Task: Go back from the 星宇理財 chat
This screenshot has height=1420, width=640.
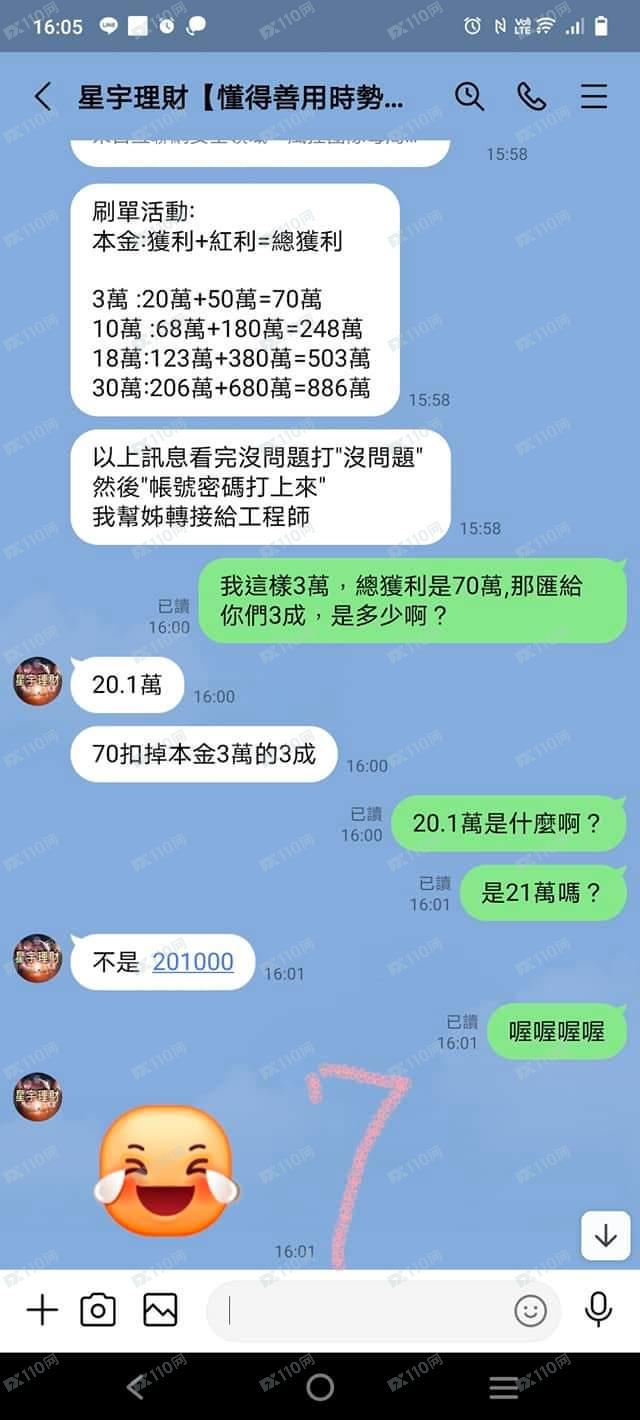Action: pos(42,97)
